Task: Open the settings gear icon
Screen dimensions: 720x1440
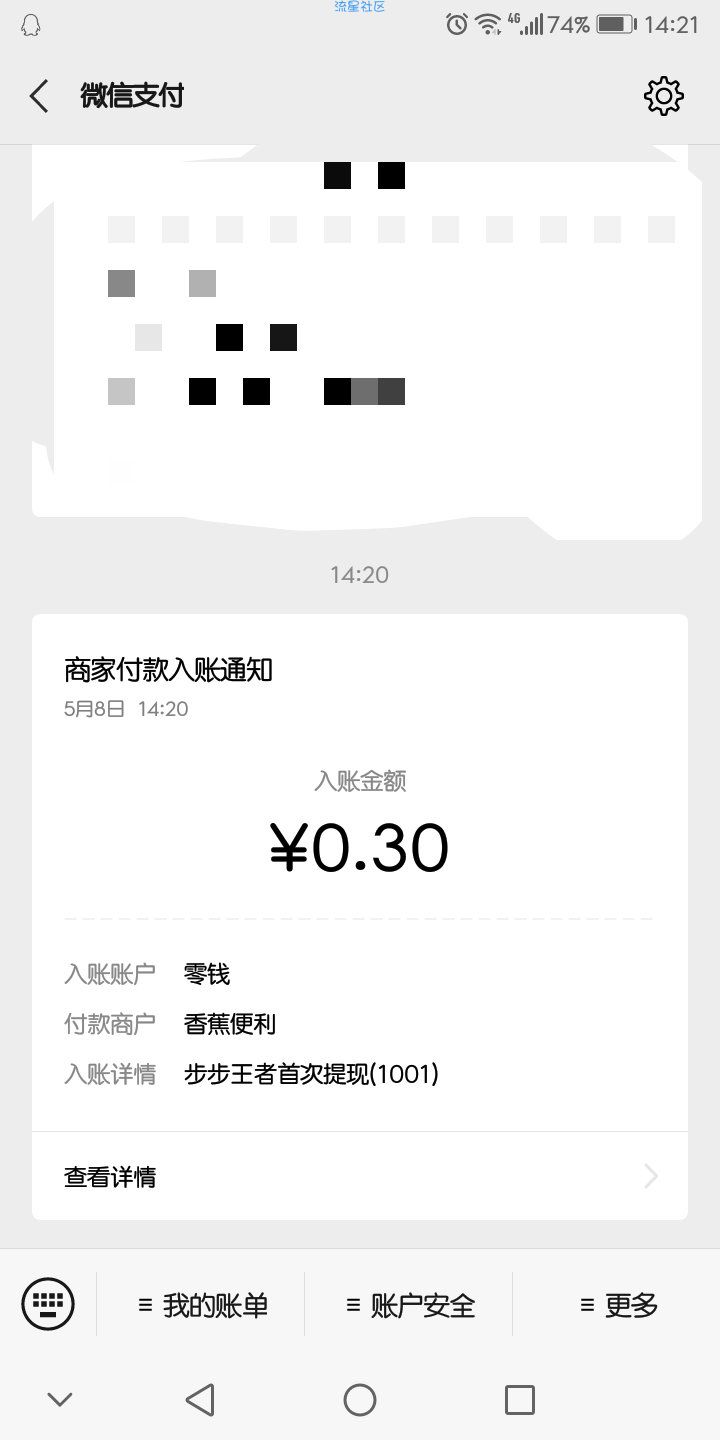Action: coord(663,96)
